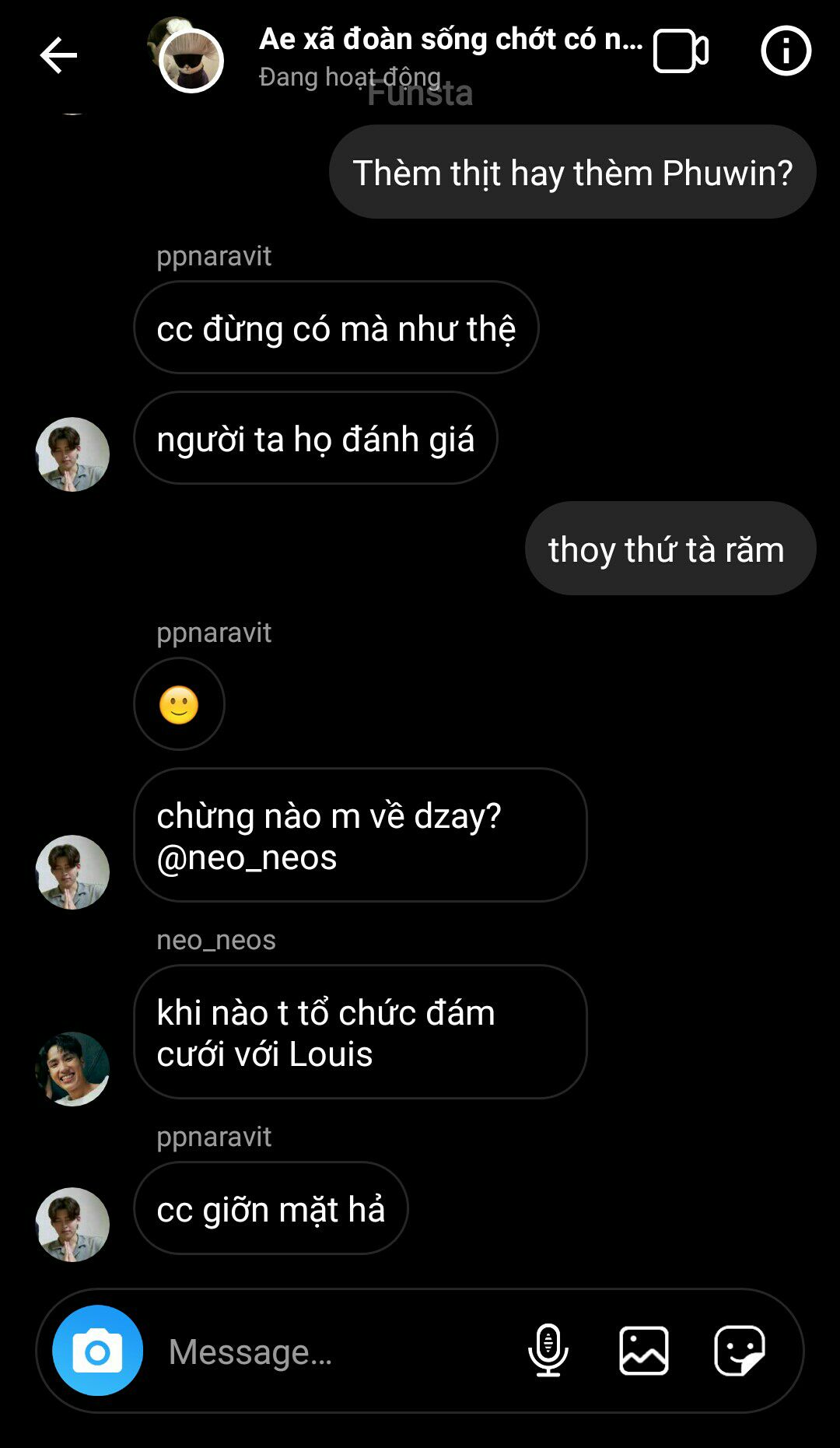Viewport: 840px width, 1448px height.
Task: Tap the @neo_neos mention
Action: pyautogui.click(x=247, y=857)
